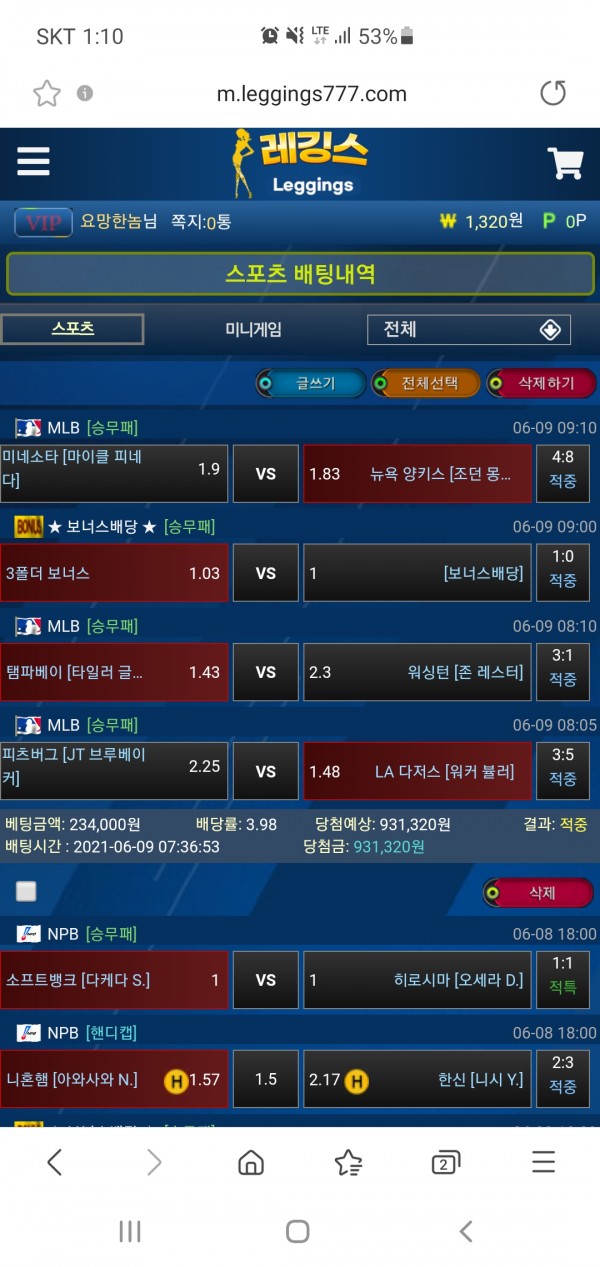The height and width of the screenshot is (1267, 600).
Task: Tap the 삭제하기 button
Action: click(541, 383)
